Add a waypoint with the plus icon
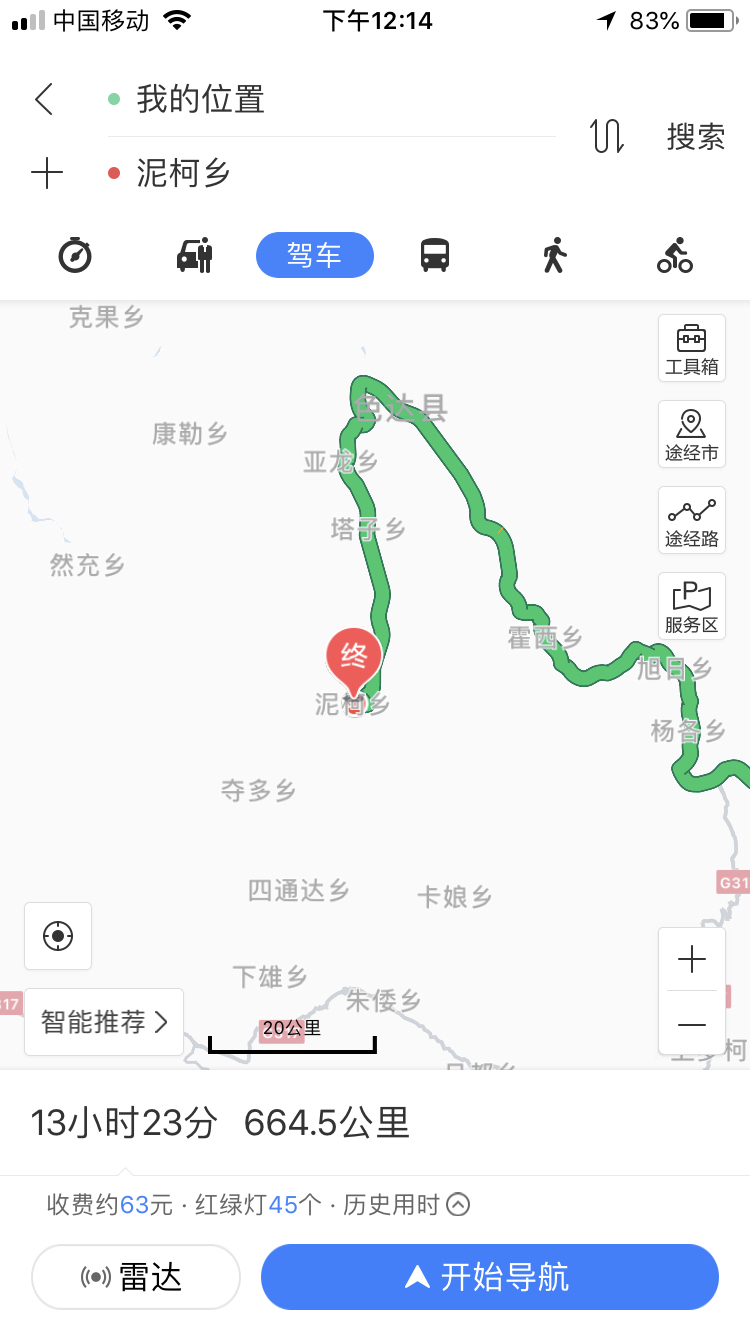 [x=47, y=174]
